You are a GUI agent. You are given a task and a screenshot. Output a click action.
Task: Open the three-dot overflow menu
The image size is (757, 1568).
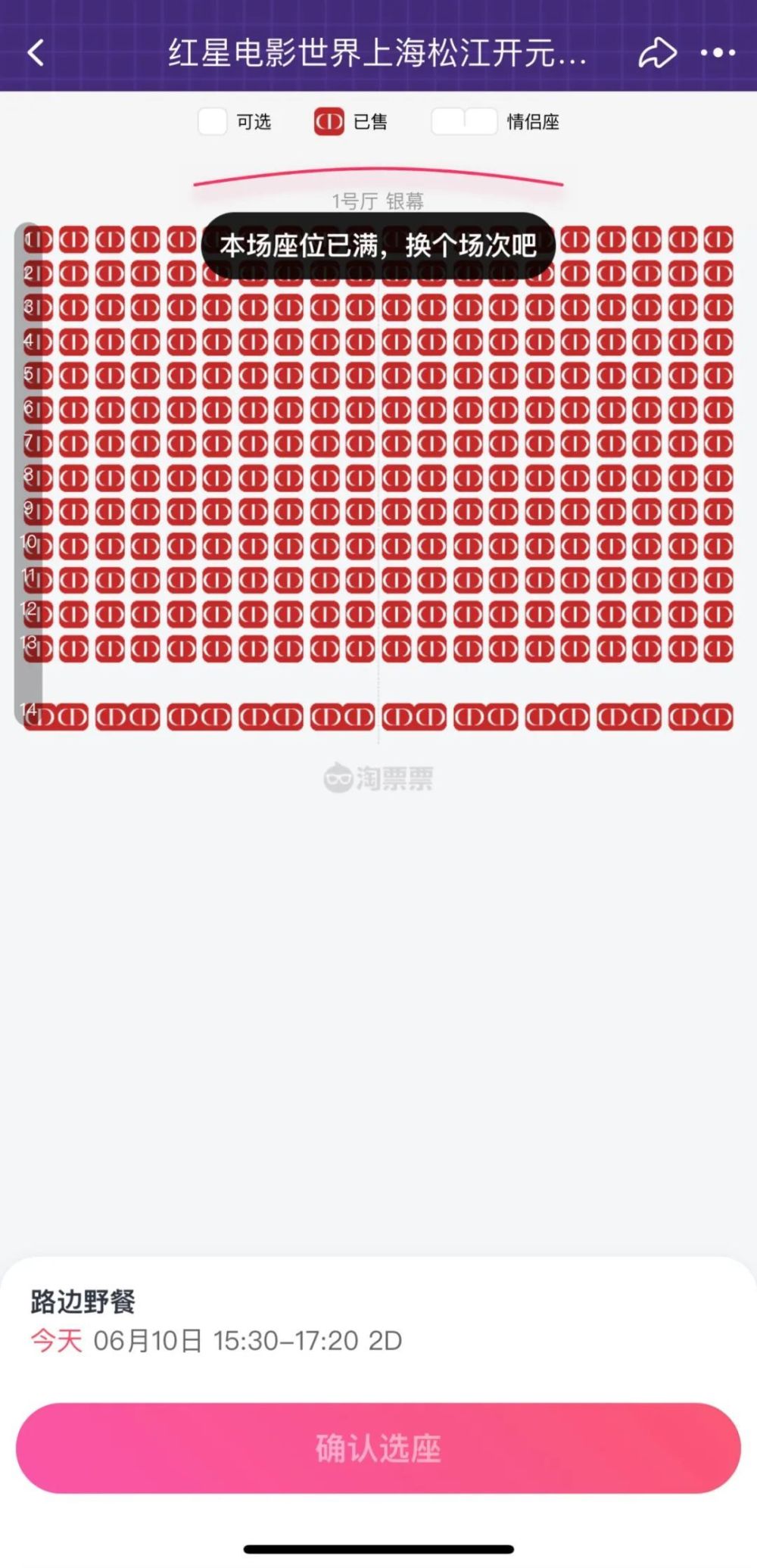[718, 53]
